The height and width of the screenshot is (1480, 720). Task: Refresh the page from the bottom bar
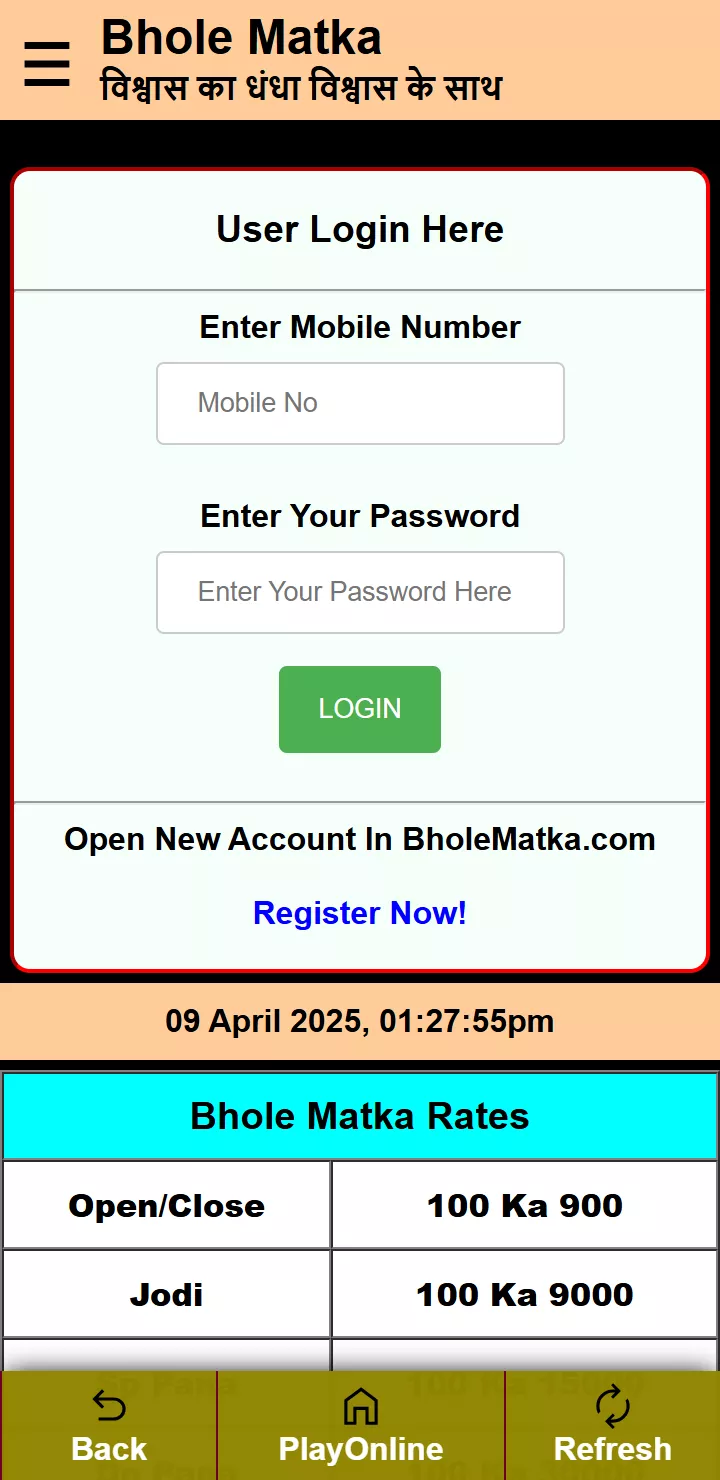(x=612, y=1427)
